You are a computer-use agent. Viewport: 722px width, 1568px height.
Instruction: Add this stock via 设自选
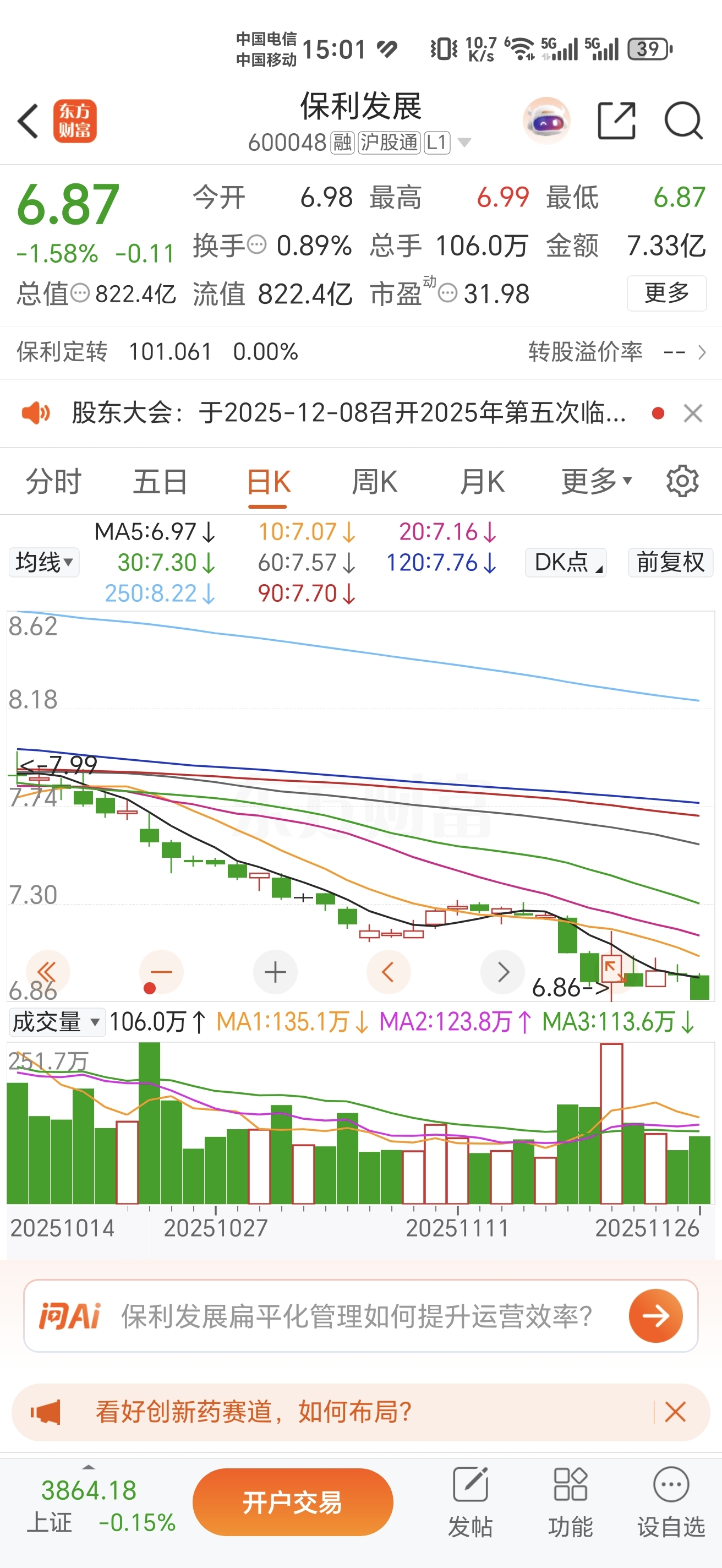pos(671,1502)
